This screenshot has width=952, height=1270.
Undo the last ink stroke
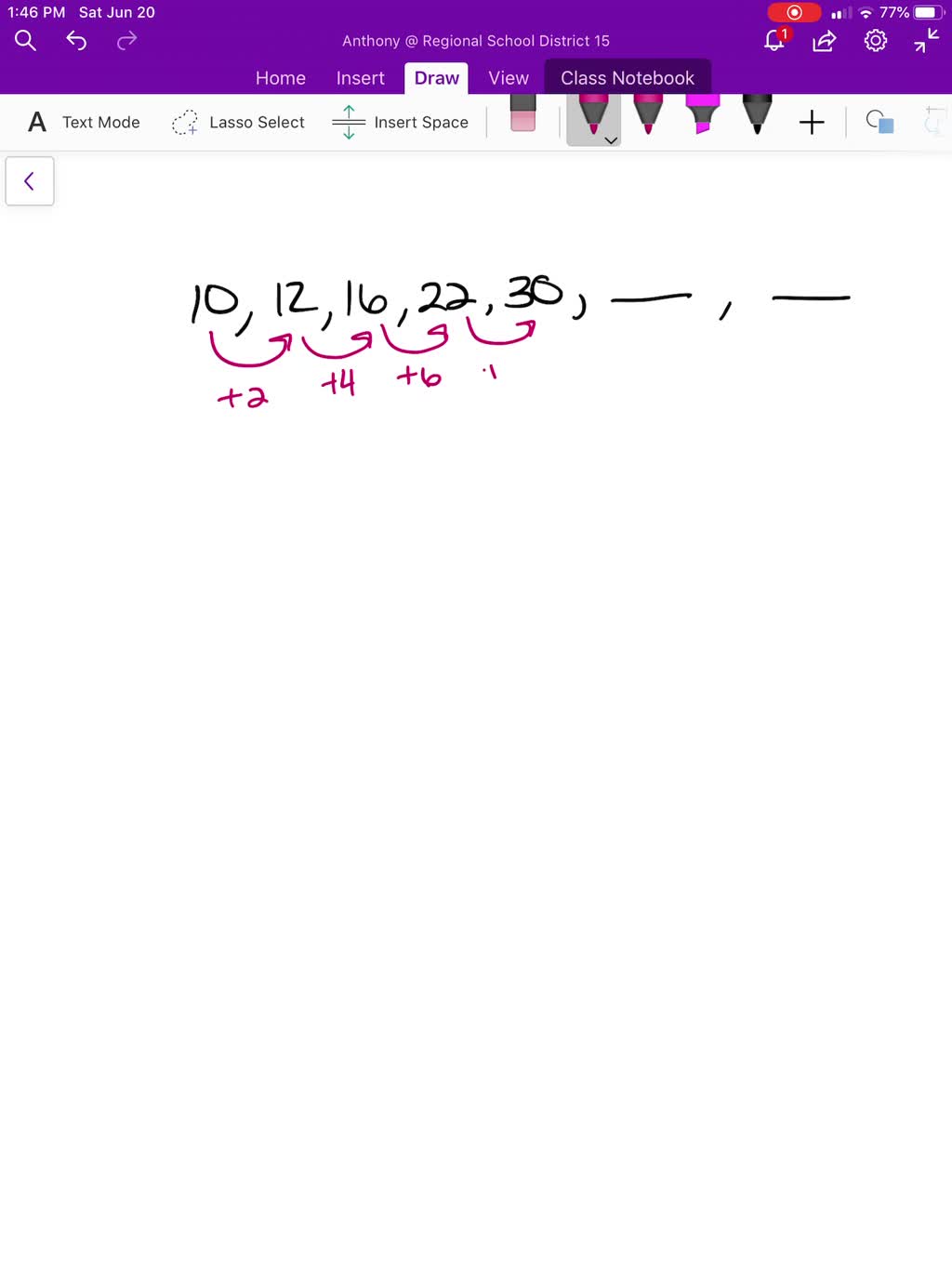click(x=76, y=40)
